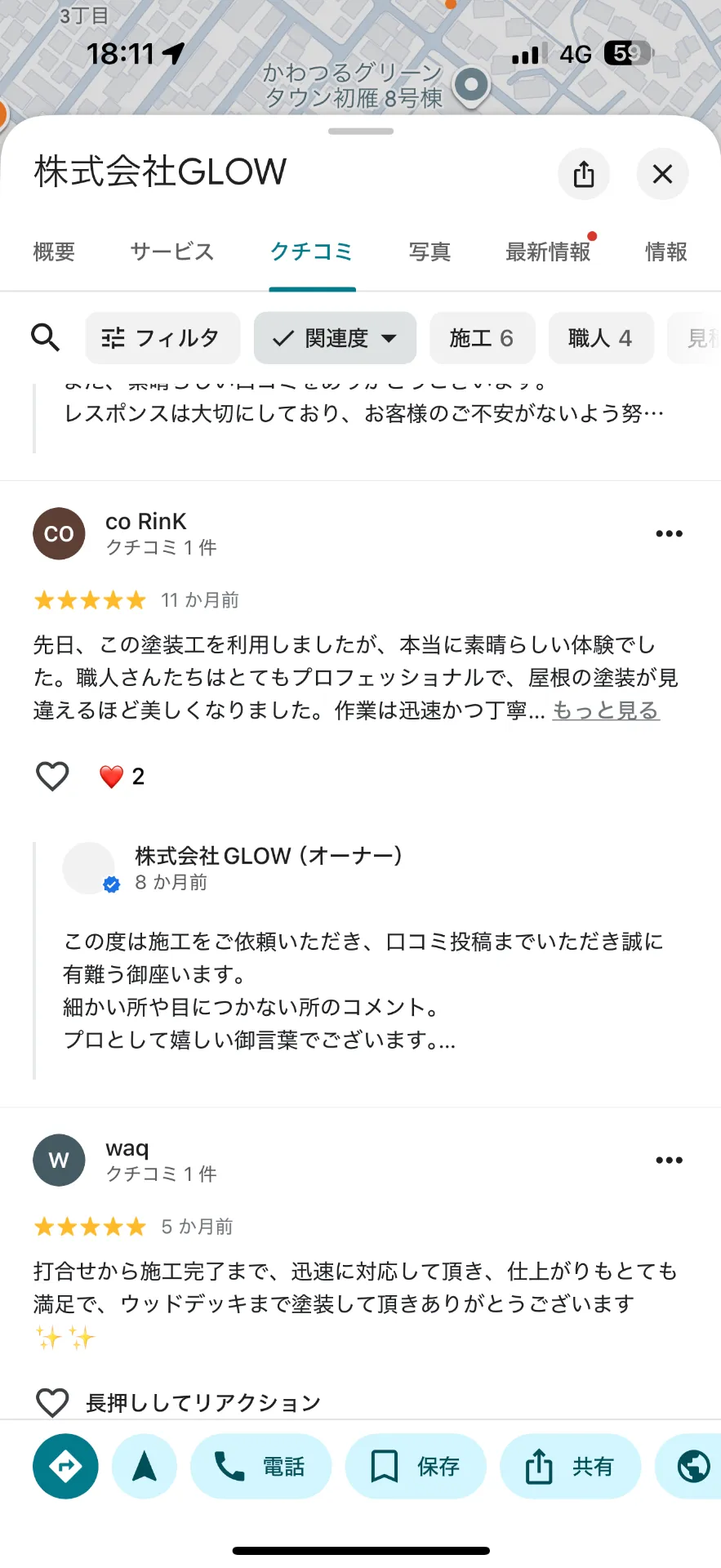The image size is (721, 1568).
Task: Like co RinK's review with heart
Action: (52, 776)
